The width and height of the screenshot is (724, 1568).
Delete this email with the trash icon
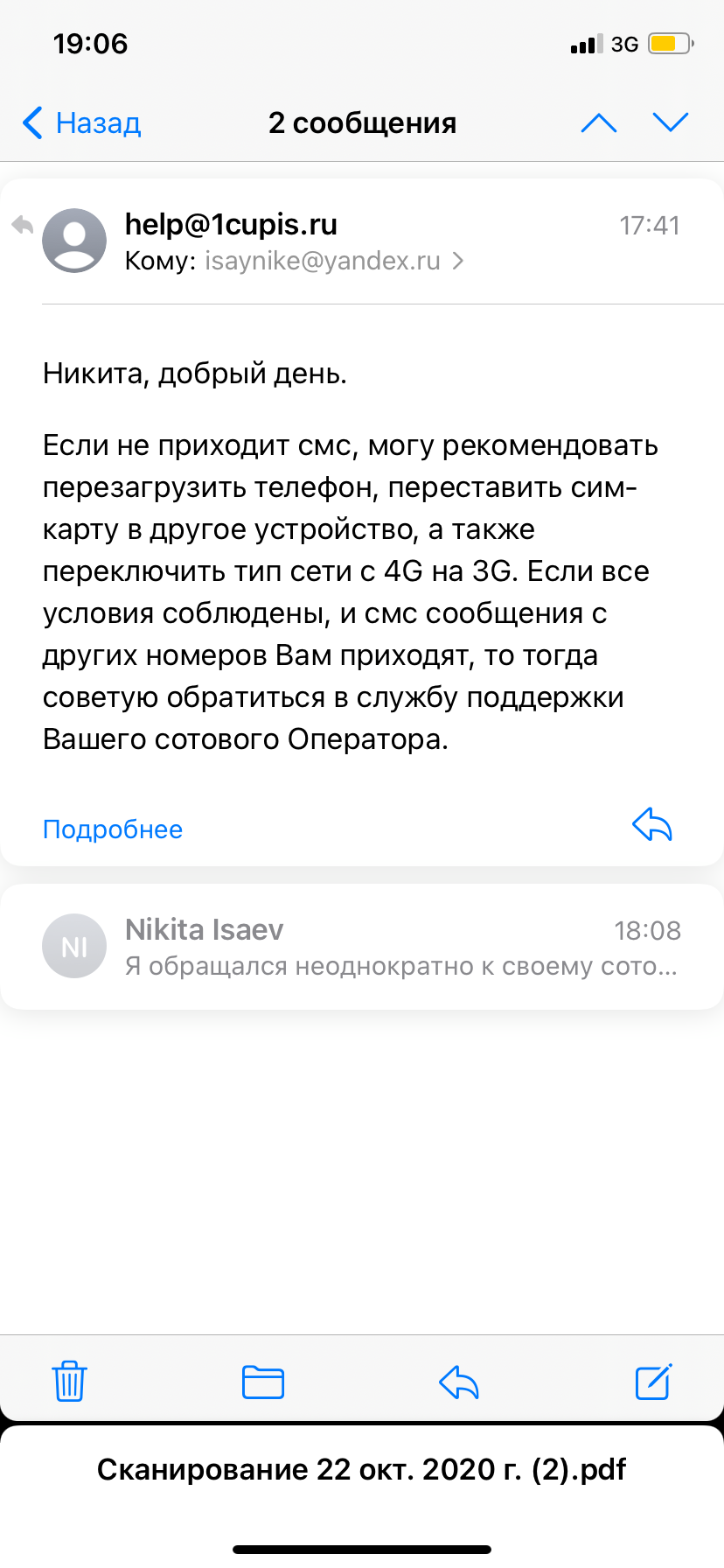pyautogui.click(x=69, y=1382)
